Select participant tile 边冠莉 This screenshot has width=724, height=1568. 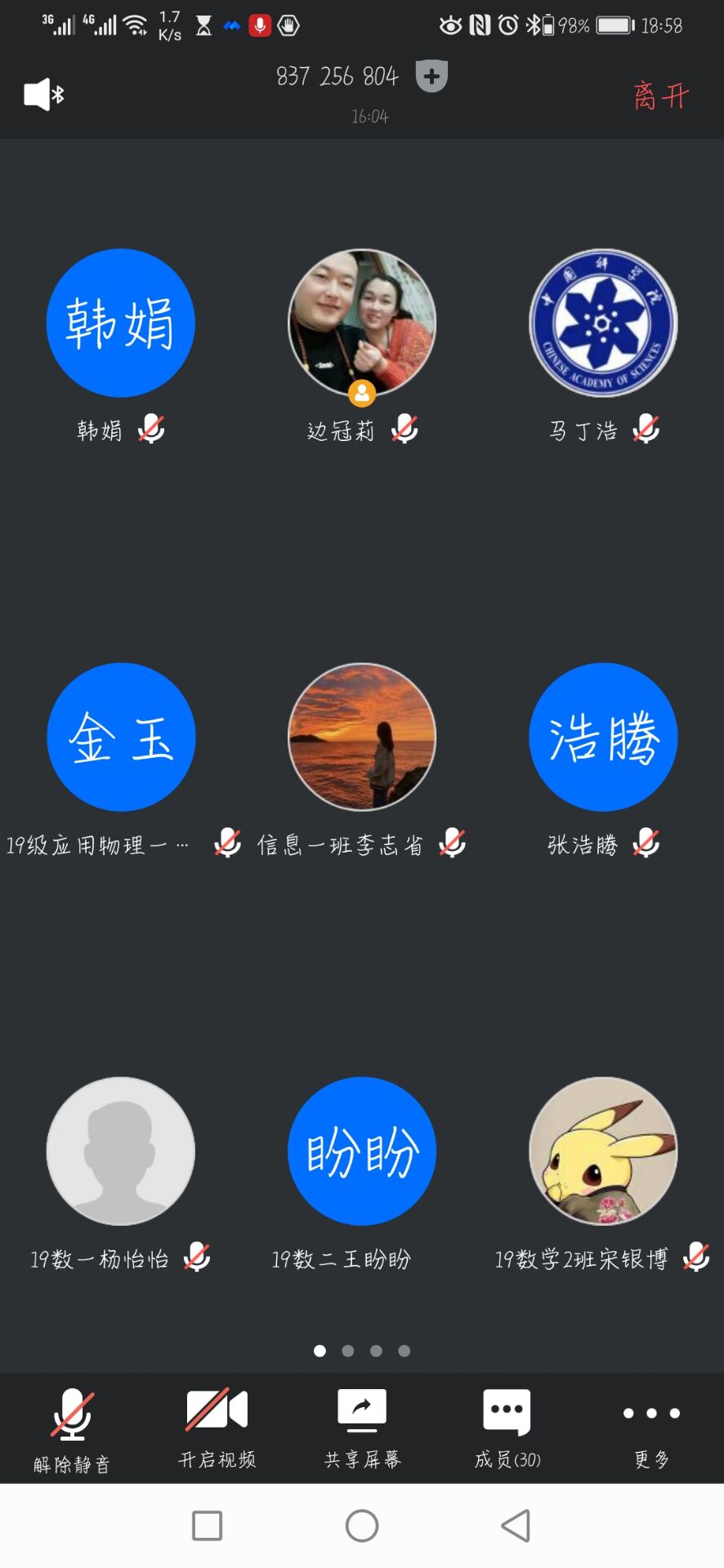point(362,323)
